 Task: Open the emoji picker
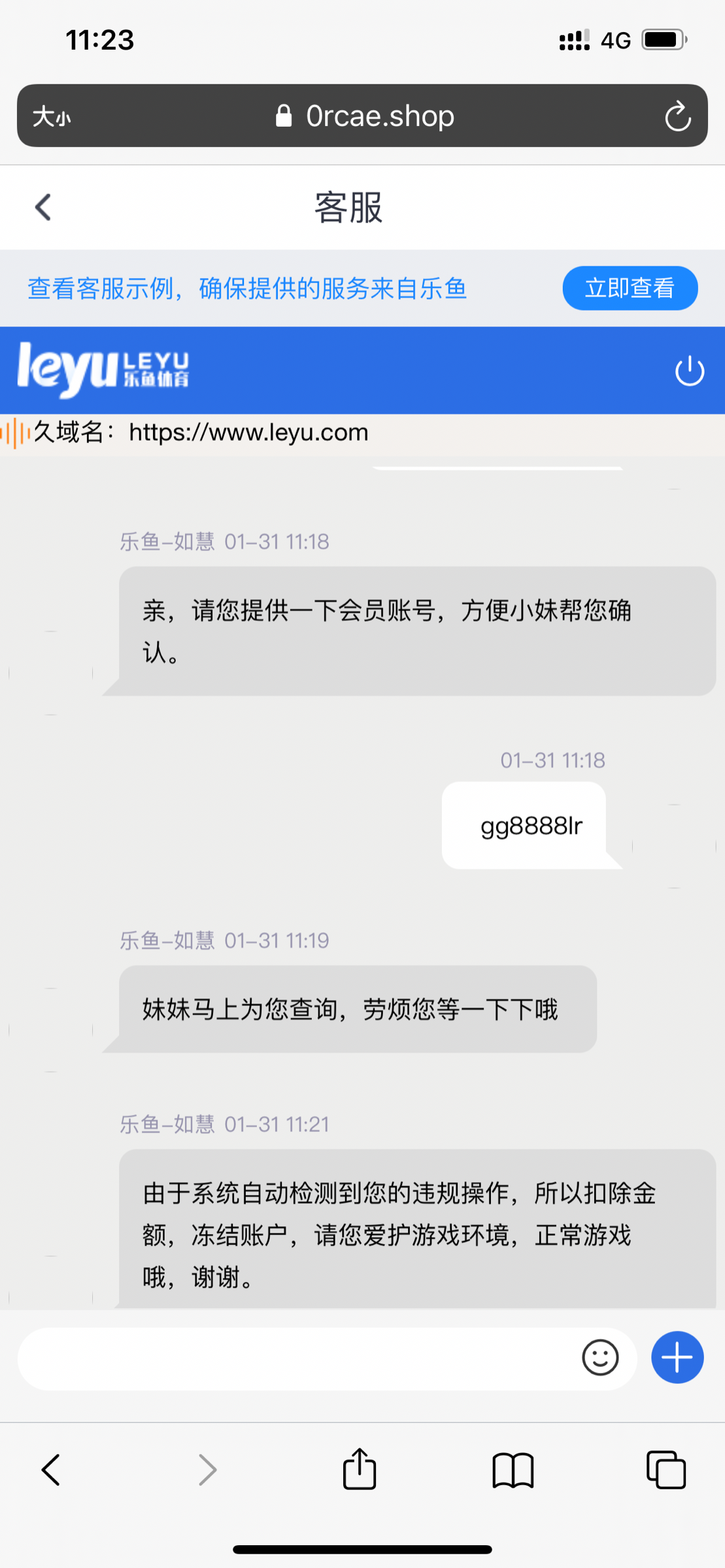coord(599,1358)
